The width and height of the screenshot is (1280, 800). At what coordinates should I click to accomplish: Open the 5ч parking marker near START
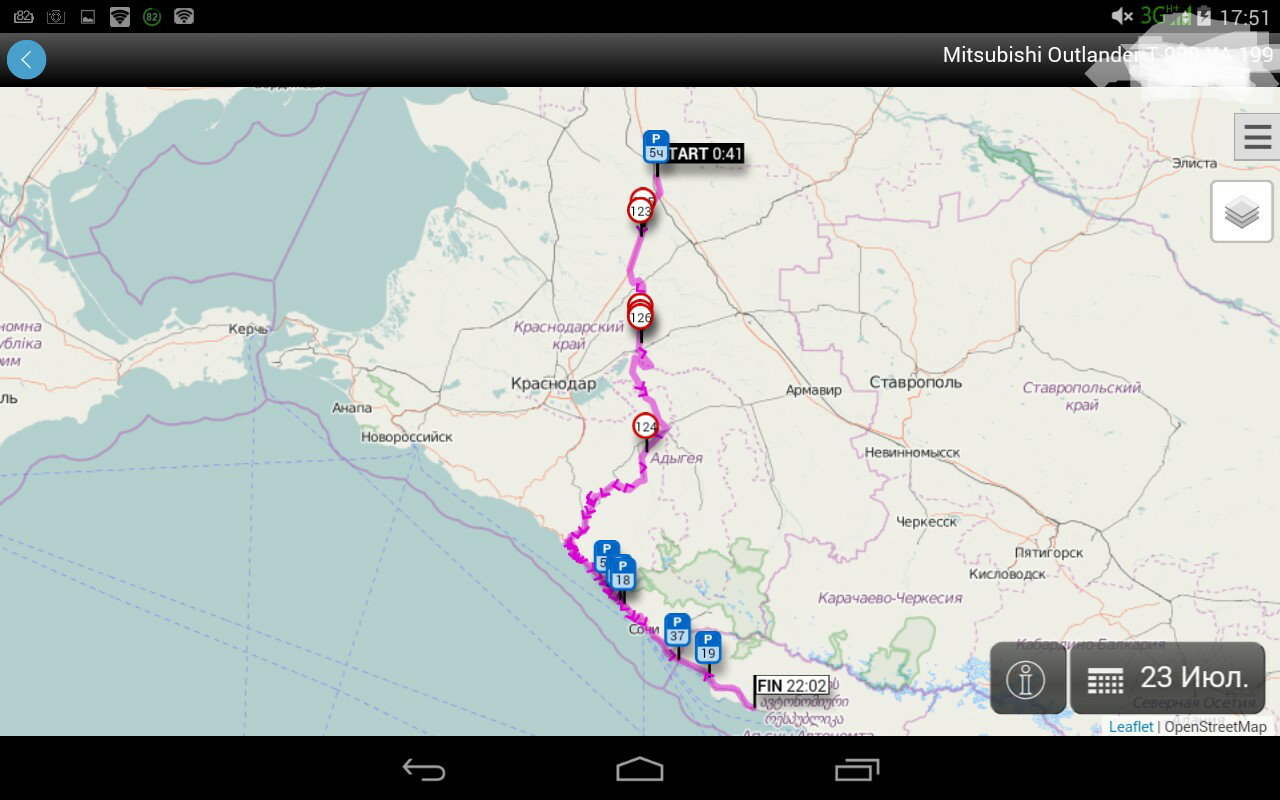tap(656, 147)
